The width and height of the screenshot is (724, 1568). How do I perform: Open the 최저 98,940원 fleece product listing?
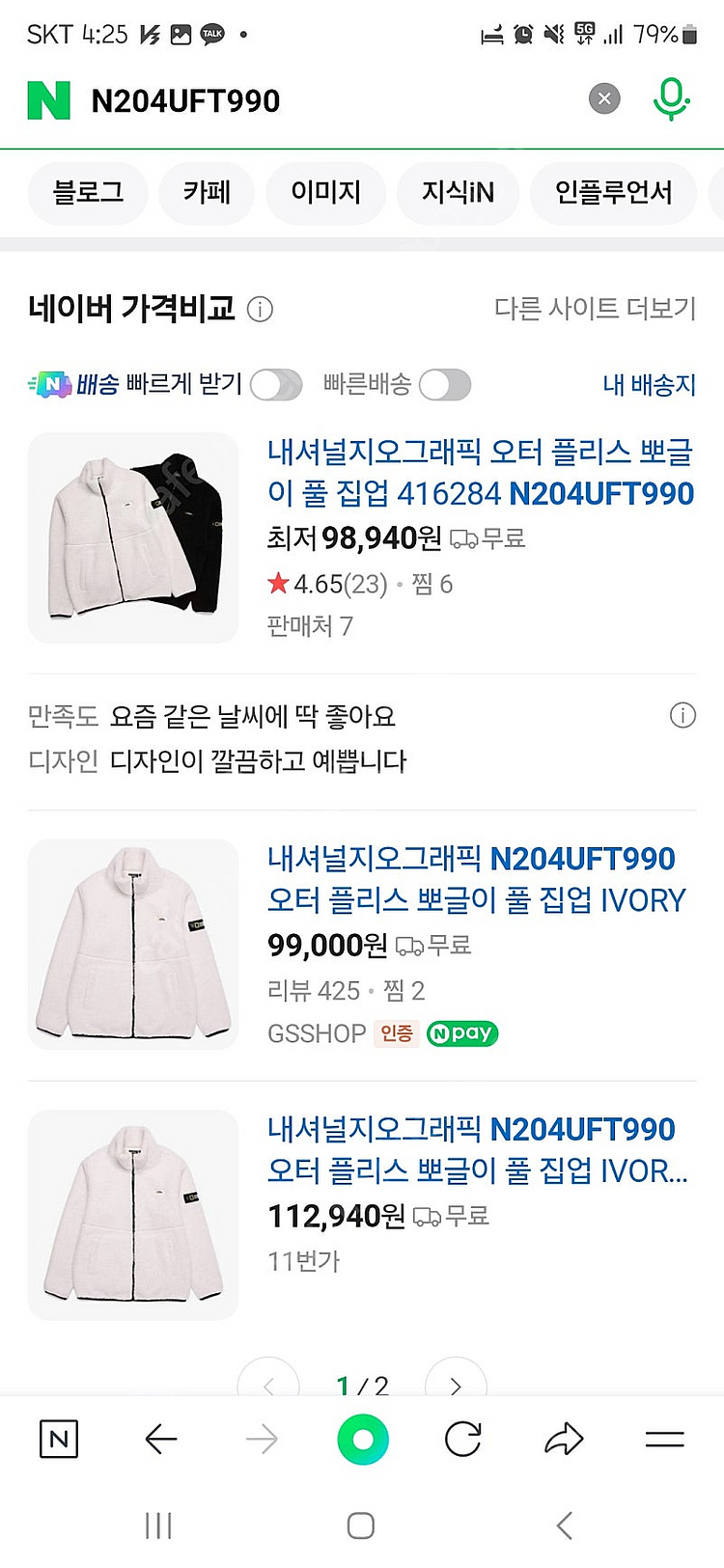[x=480, y=473]
